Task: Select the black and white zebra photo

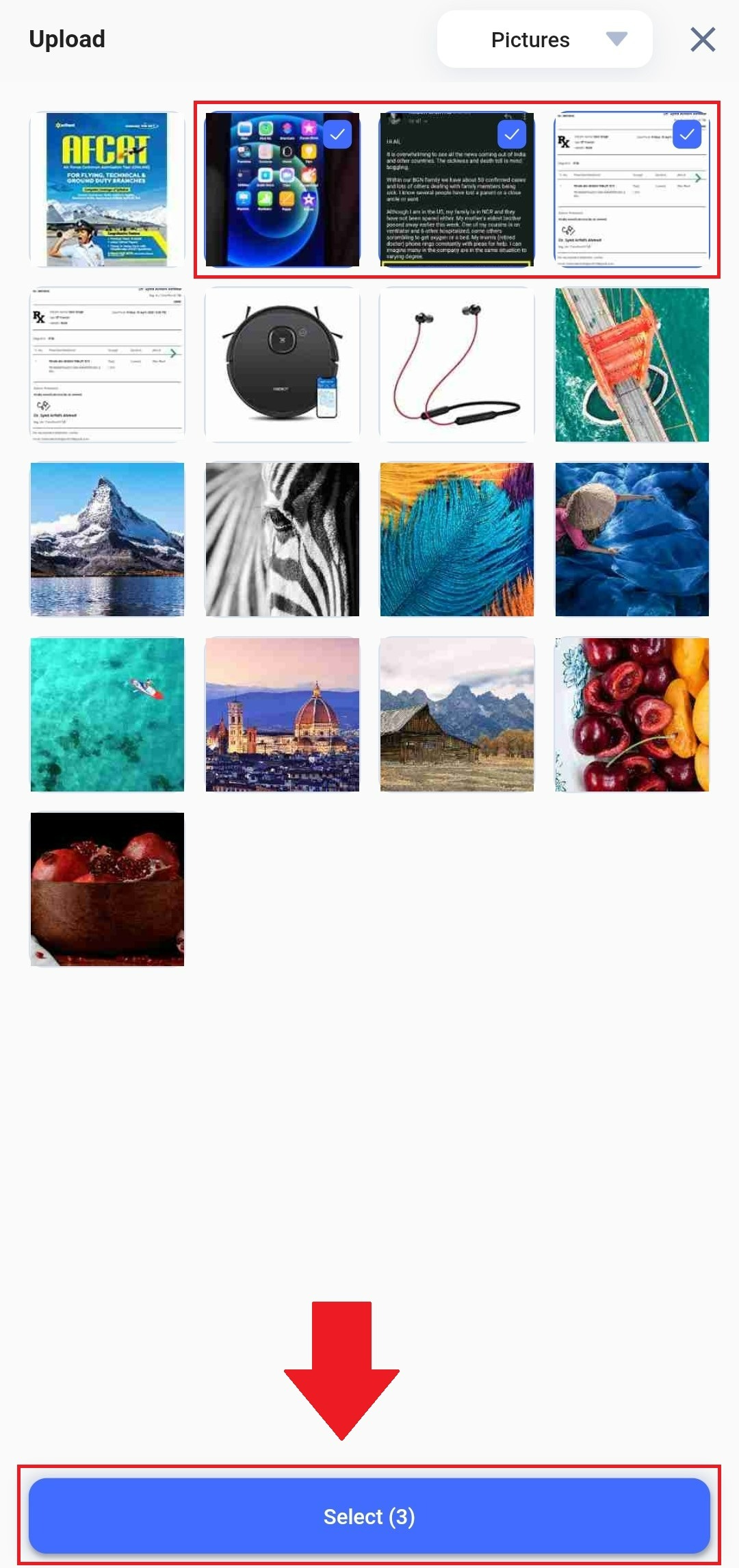Action: point(283,540)
